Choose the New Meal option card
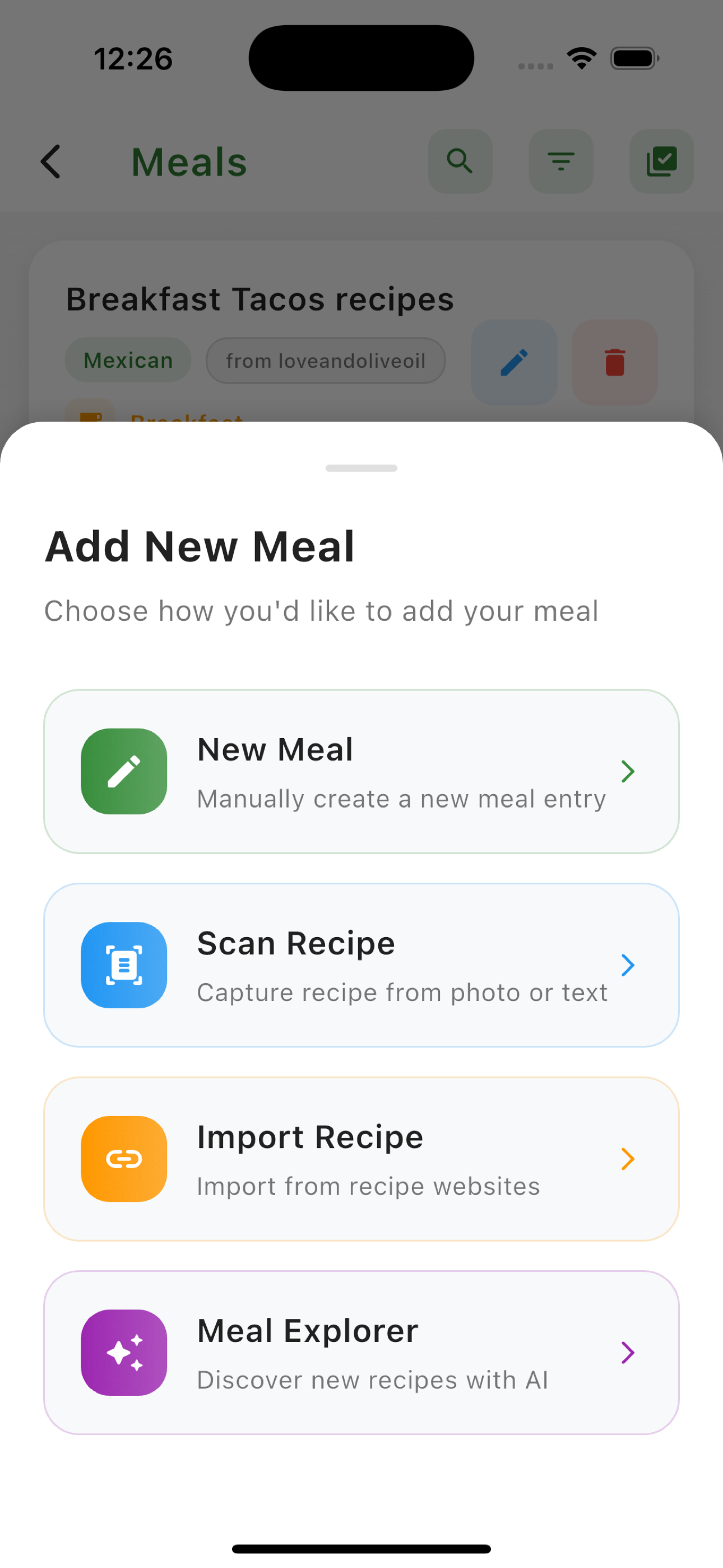This screenshot has height=1568, width=723. click(x=361, y=771)
